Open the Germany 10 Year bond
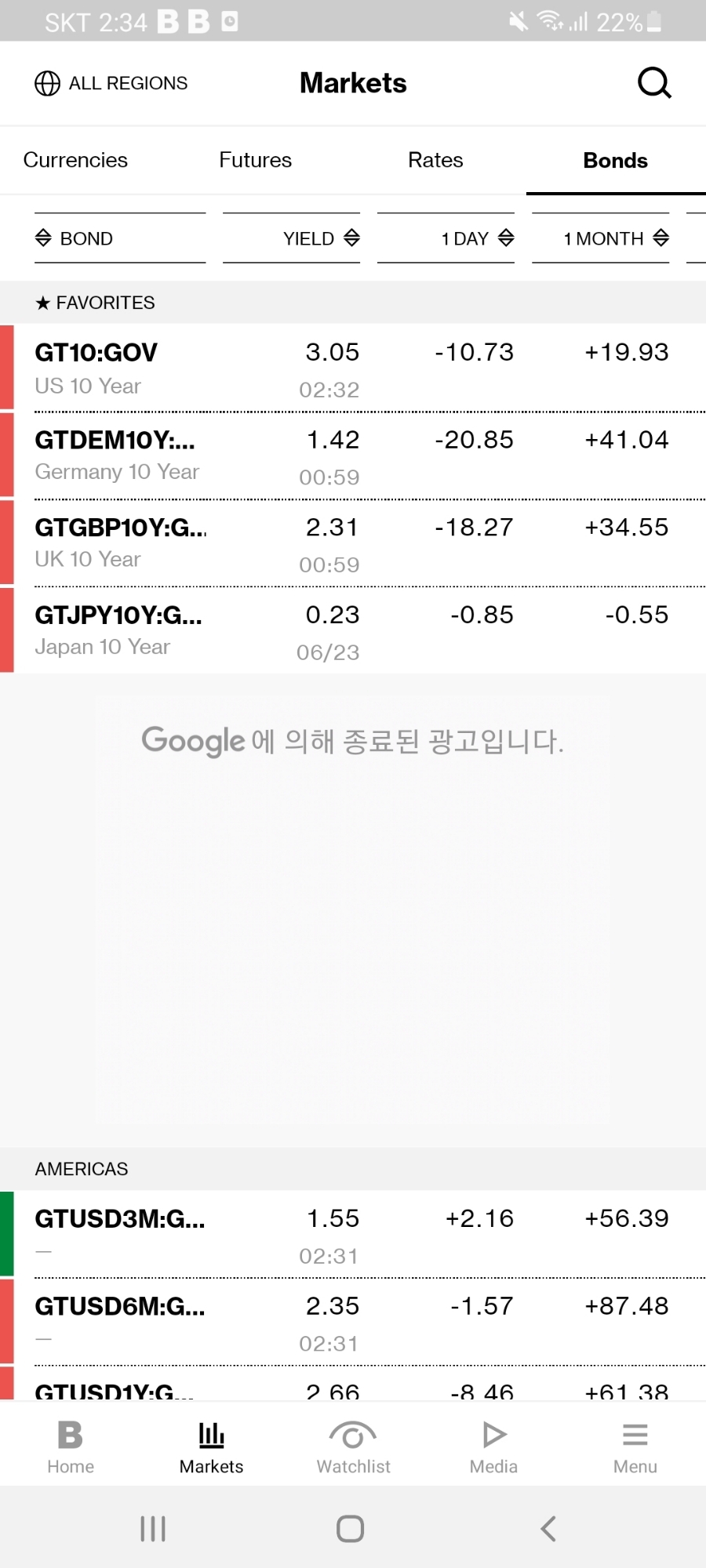706x1568 pixels. [353, 456]
